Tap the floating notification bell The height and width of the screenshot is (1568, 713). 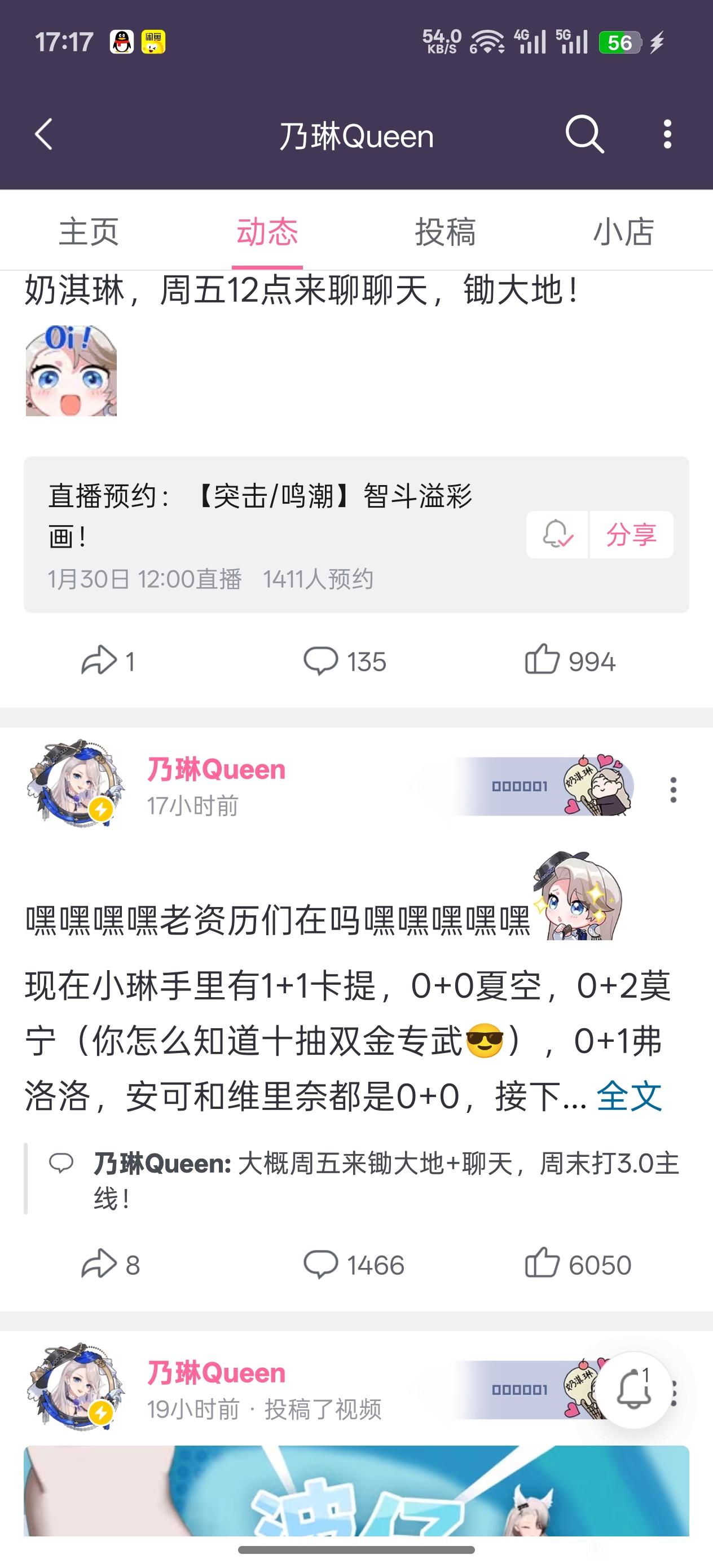click(x=633, y=1390)
